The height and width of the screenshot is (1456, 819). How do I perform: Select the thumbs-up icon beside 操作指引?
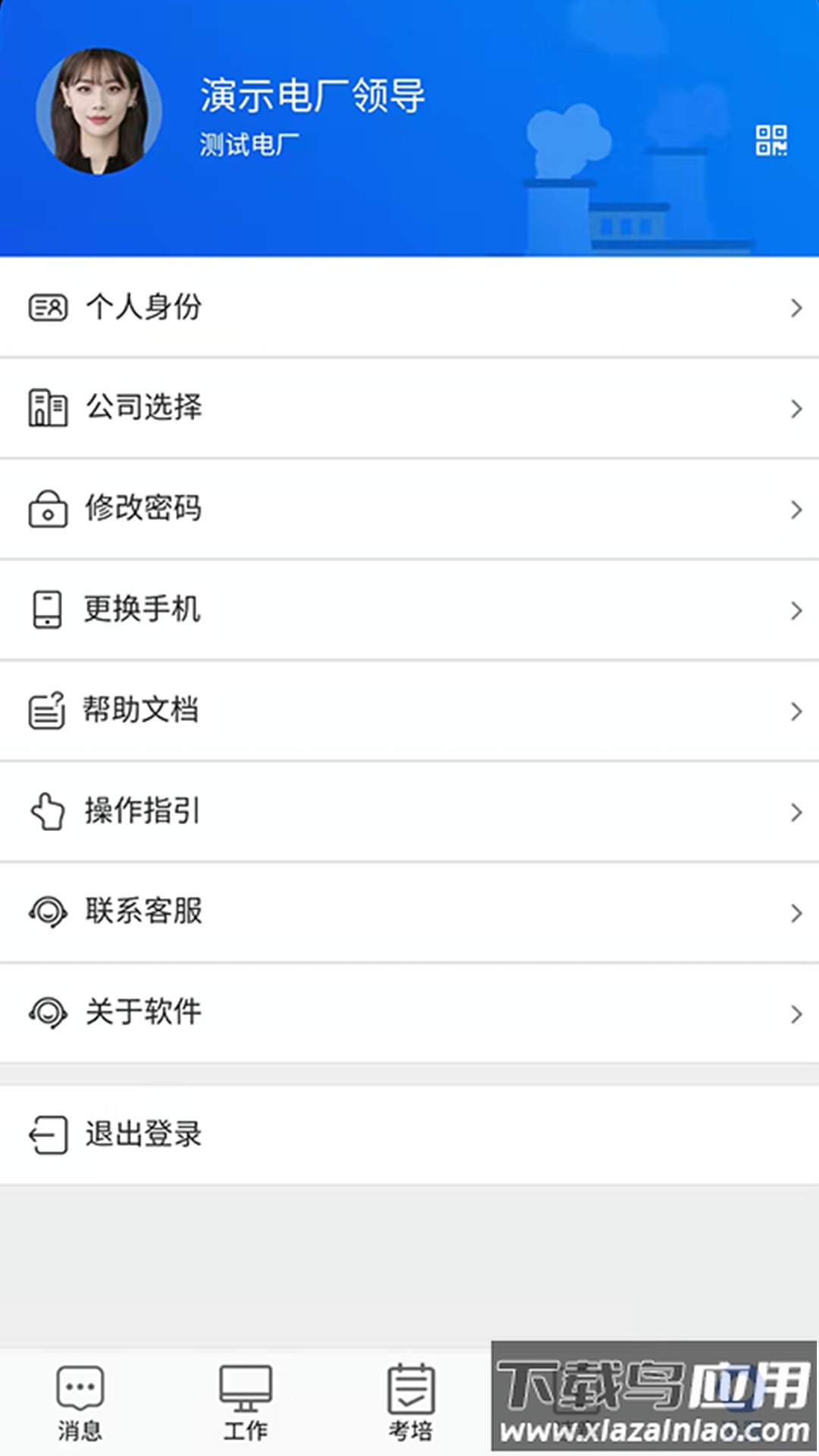(48, 811)
